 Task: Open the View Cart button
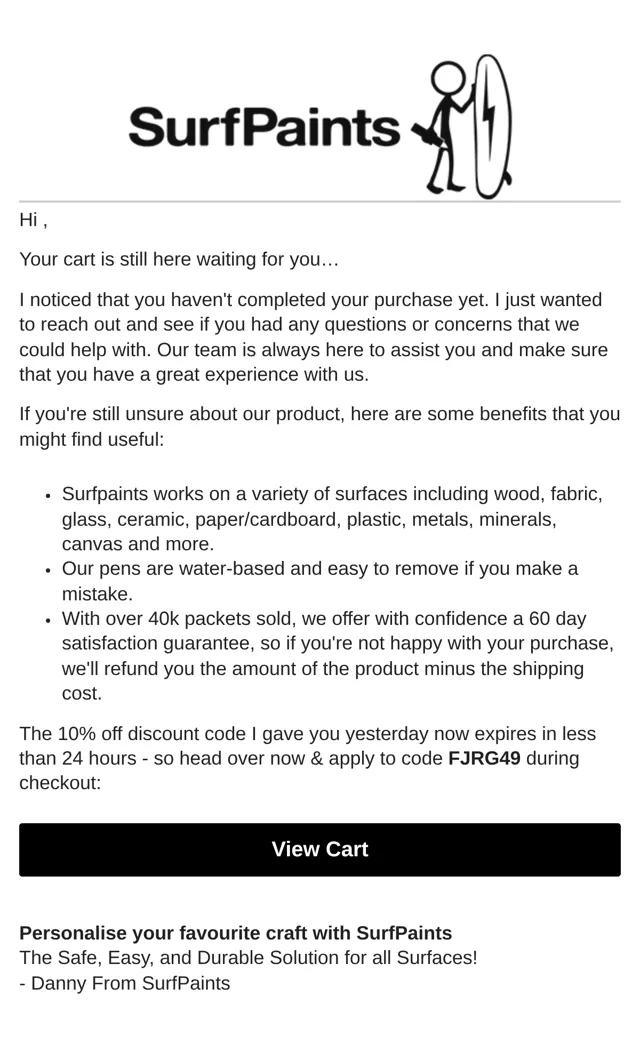click(x=320, y=850)
